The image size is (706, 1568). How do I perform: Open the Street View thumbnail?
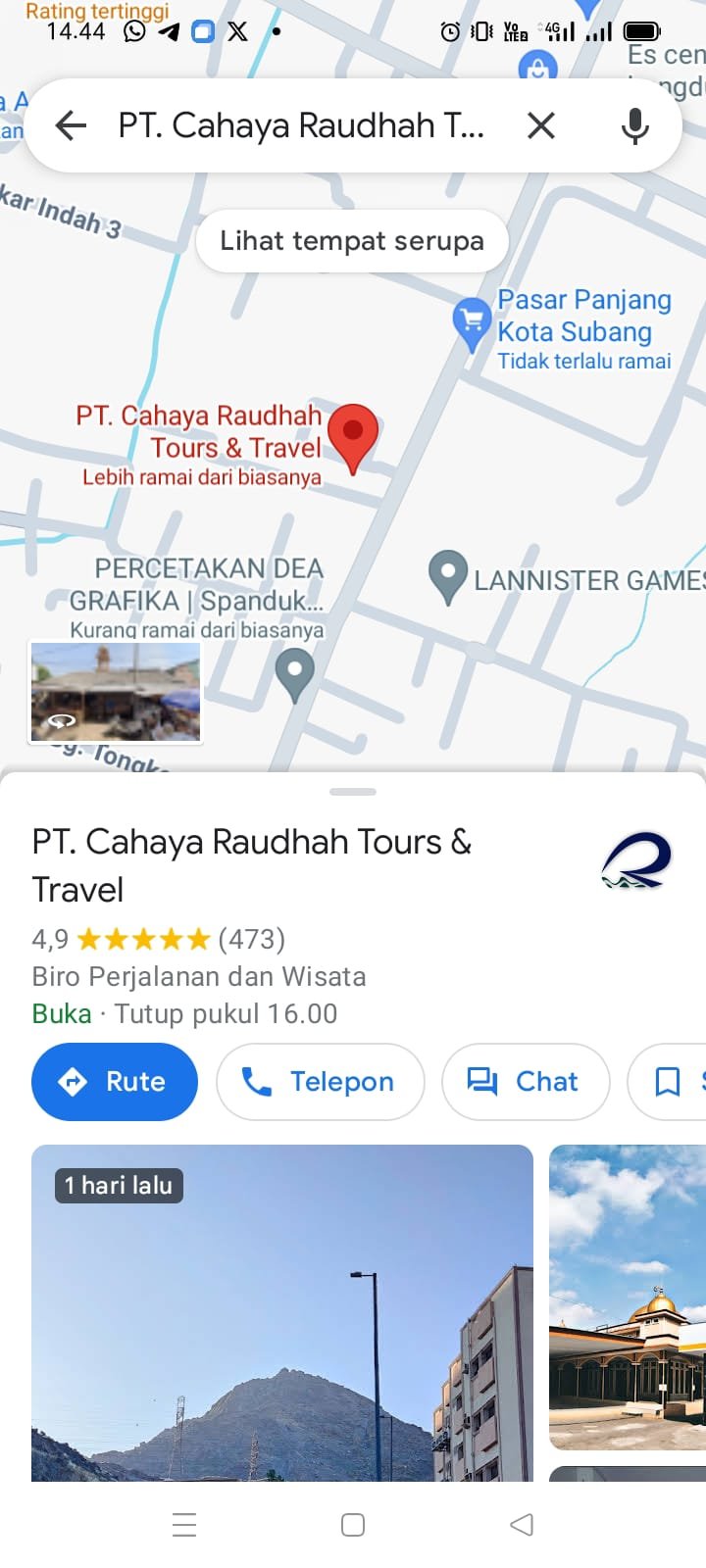coord(116,692)
